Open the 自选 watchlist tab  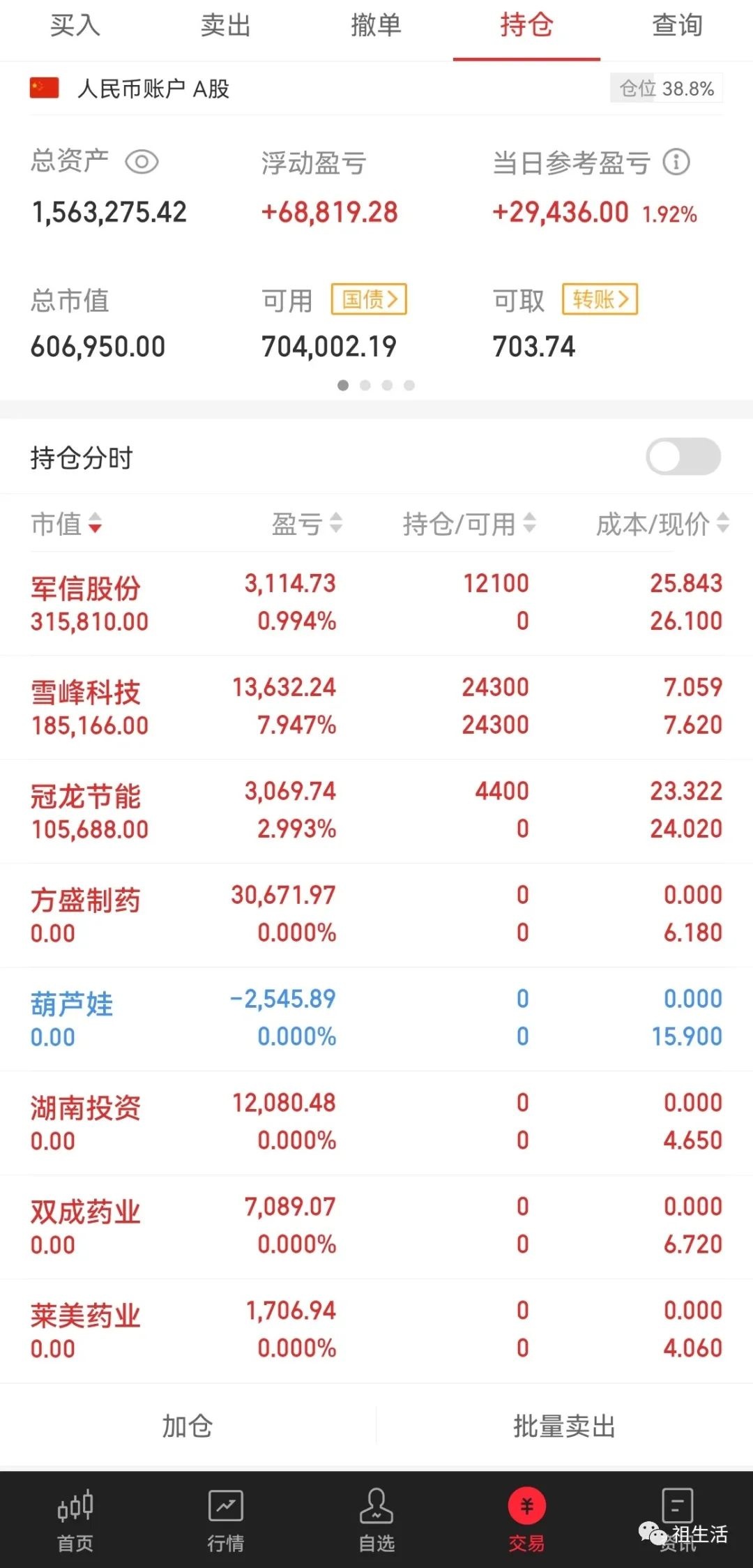coord(376,1521)
